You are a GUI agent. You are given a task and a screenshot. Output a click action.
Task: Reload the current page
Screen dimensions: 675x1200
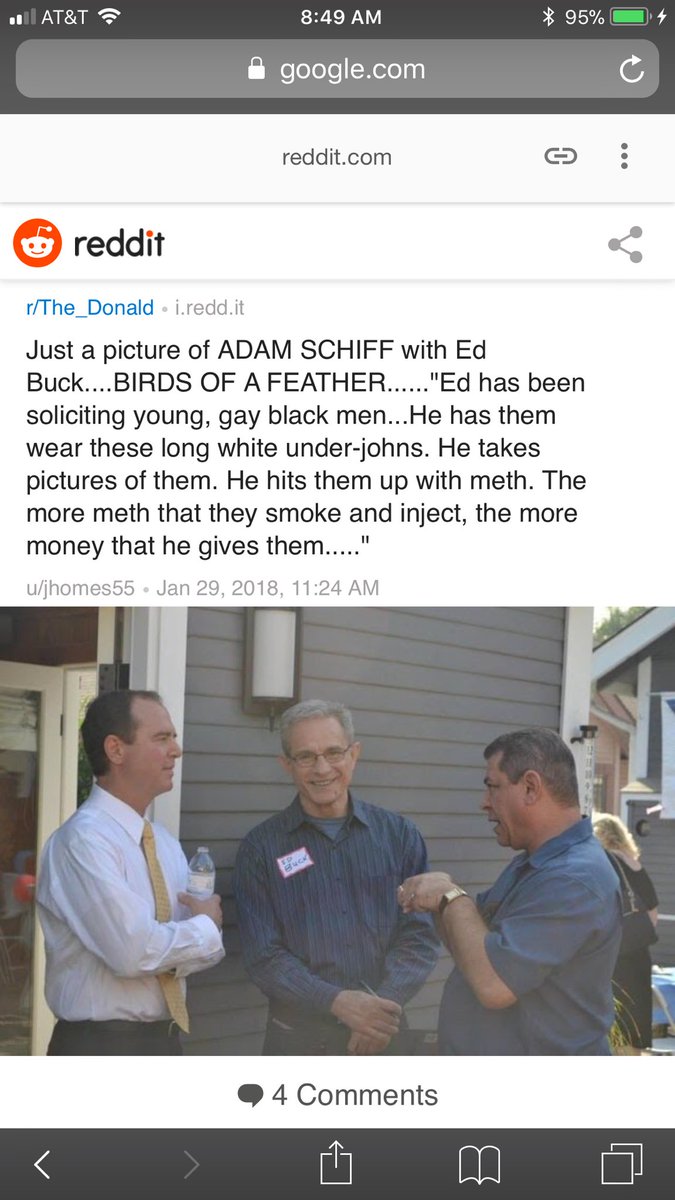[631, 69]
